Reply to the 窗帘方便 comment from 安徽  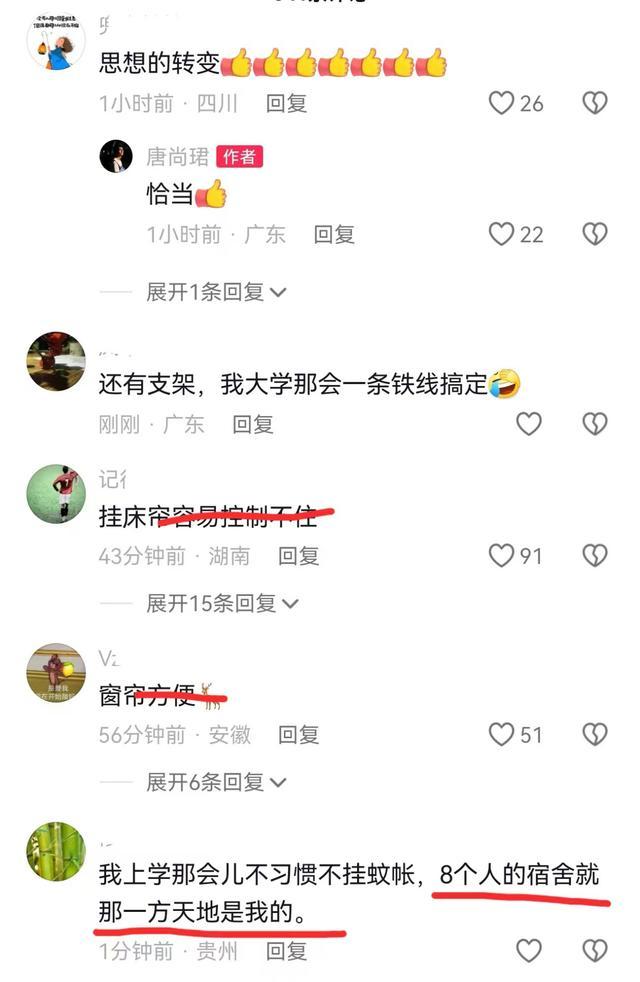(298, 734)
